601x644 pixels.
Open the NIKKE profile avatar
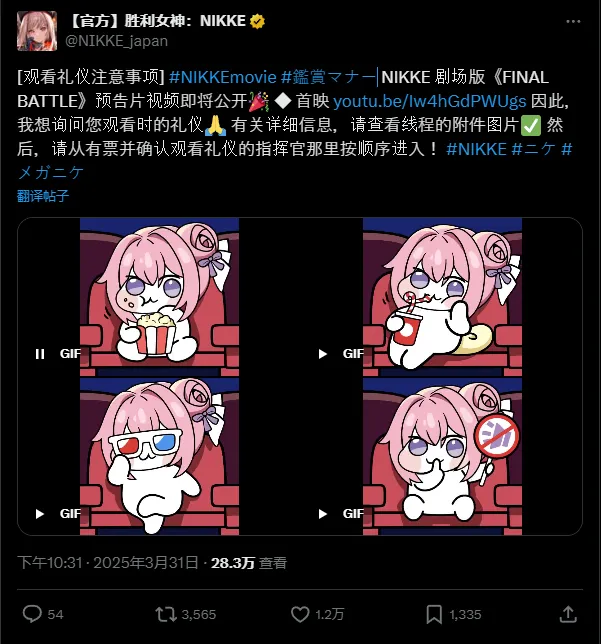pos(36,31)
